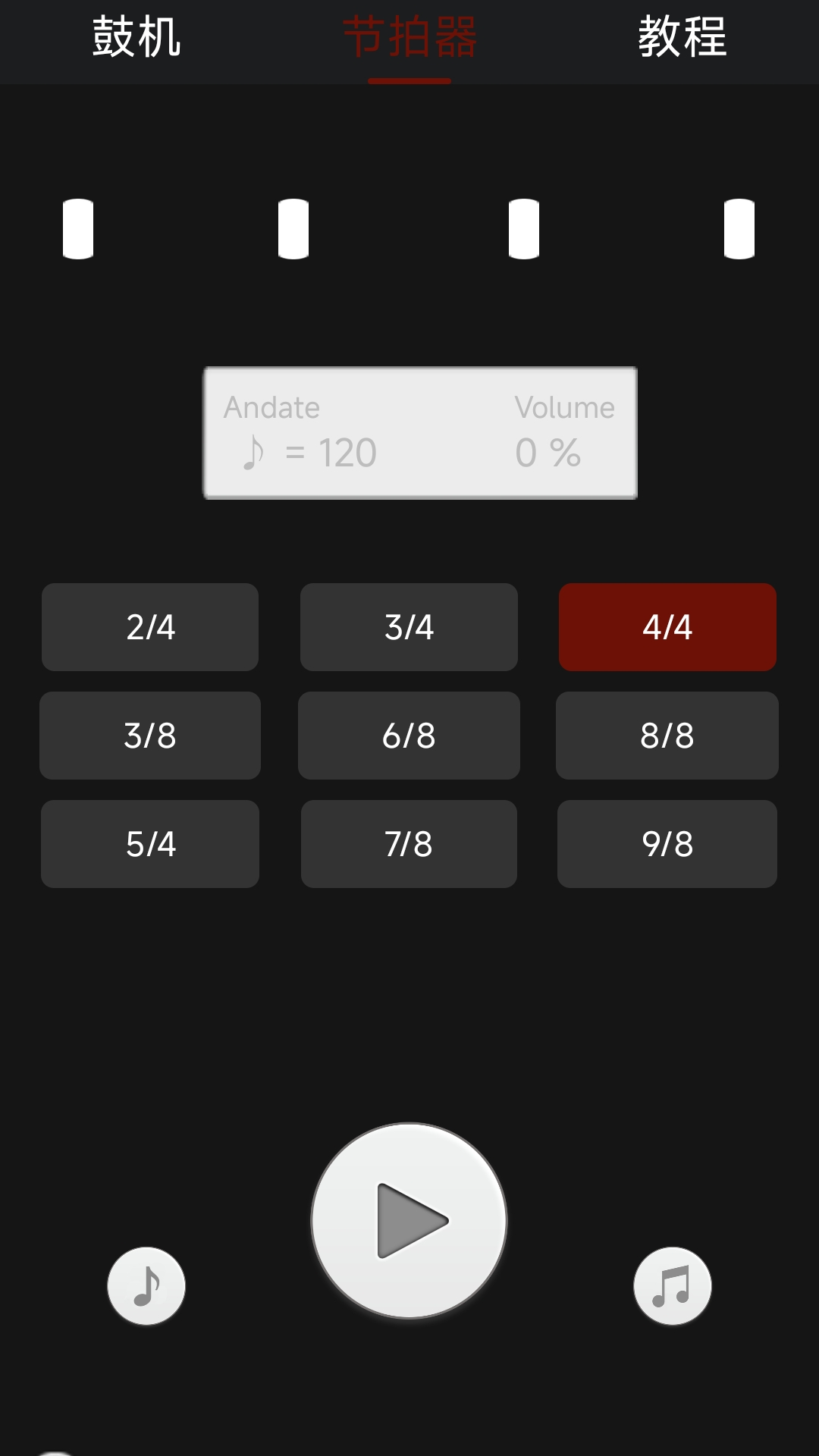Tap the beamed double note icon

click(673, 1286)
